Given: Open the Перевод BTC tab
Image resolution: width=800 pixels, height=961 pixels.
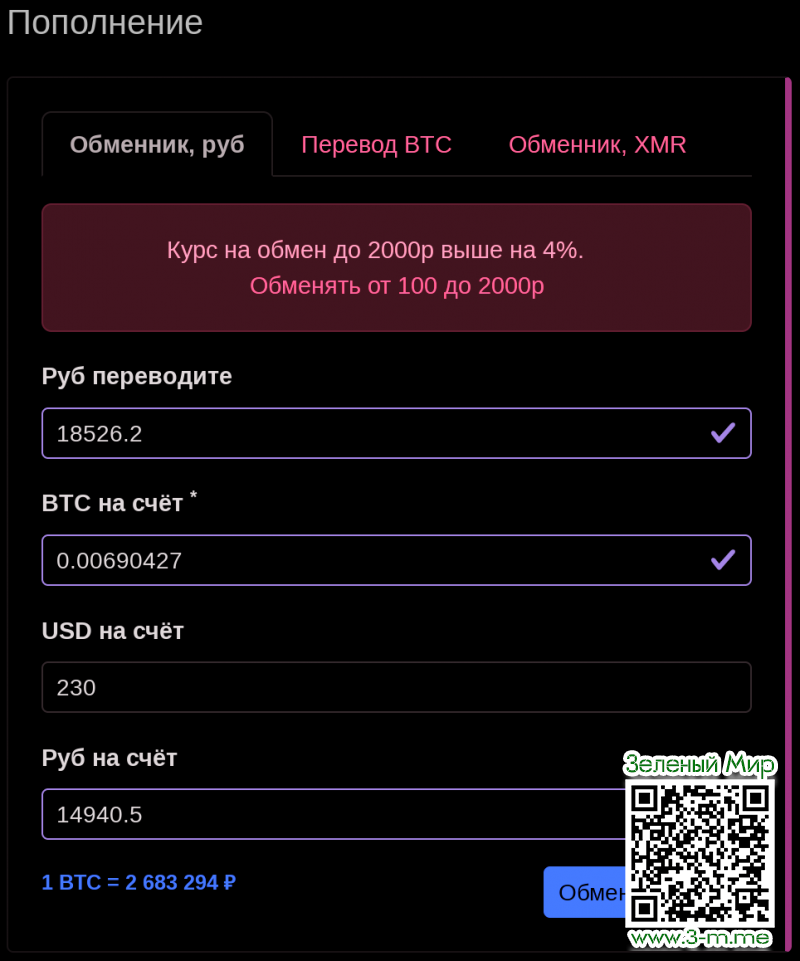Looking at the screenshot, I should point(376,145).
